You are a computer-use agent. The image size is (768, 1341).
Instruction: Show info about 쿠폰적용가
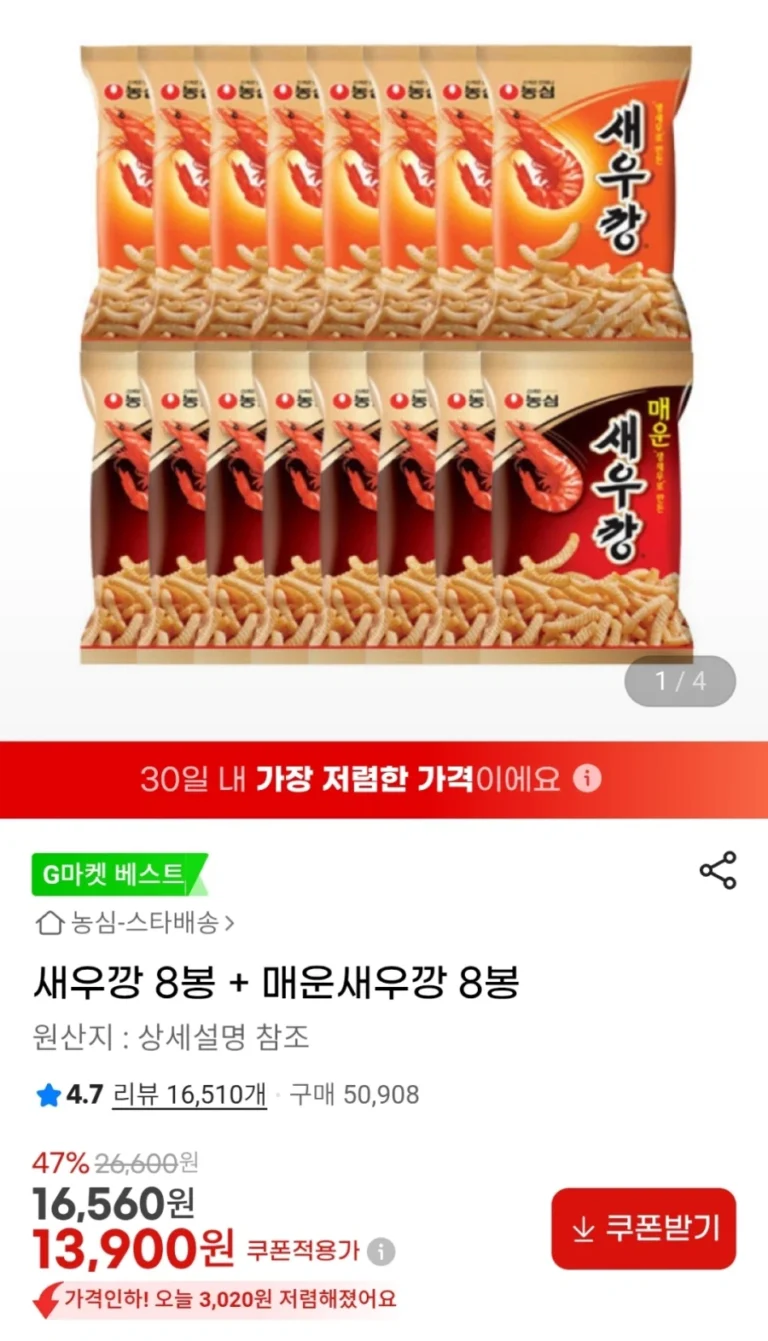pos(381,1251)
